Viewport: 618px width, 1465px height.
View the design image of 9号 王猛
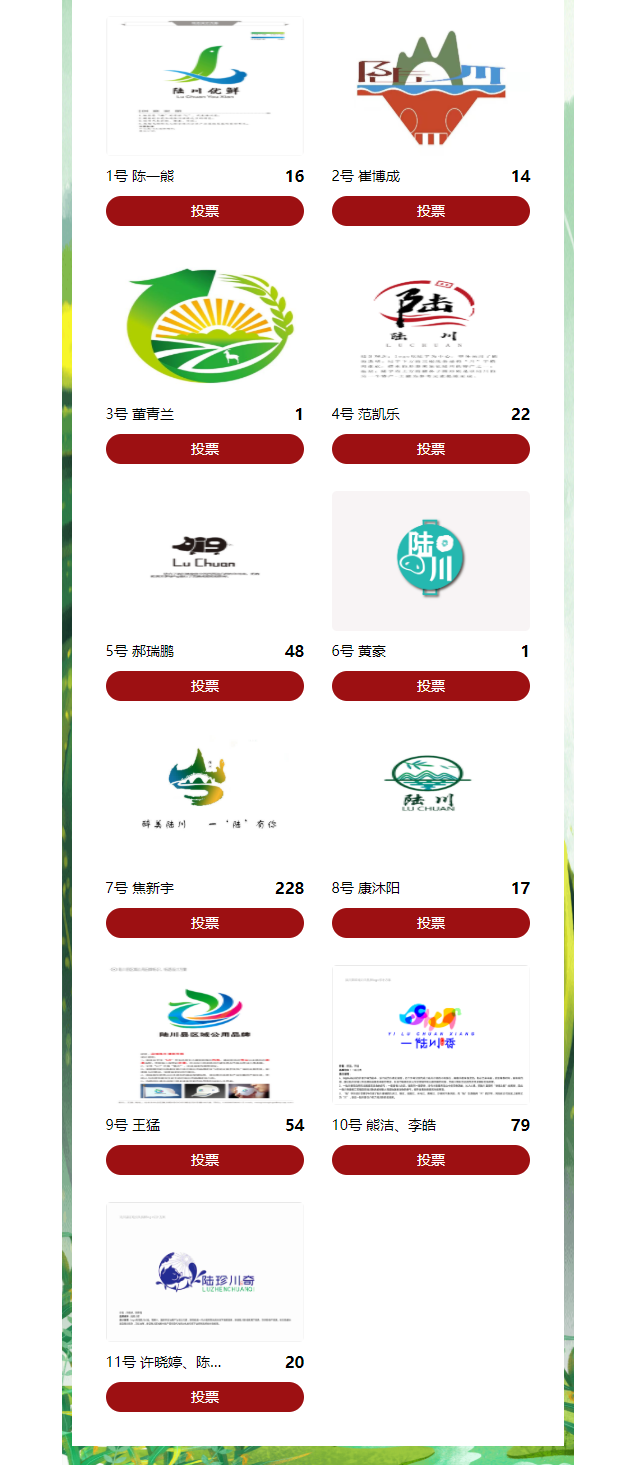point(205,1034)
